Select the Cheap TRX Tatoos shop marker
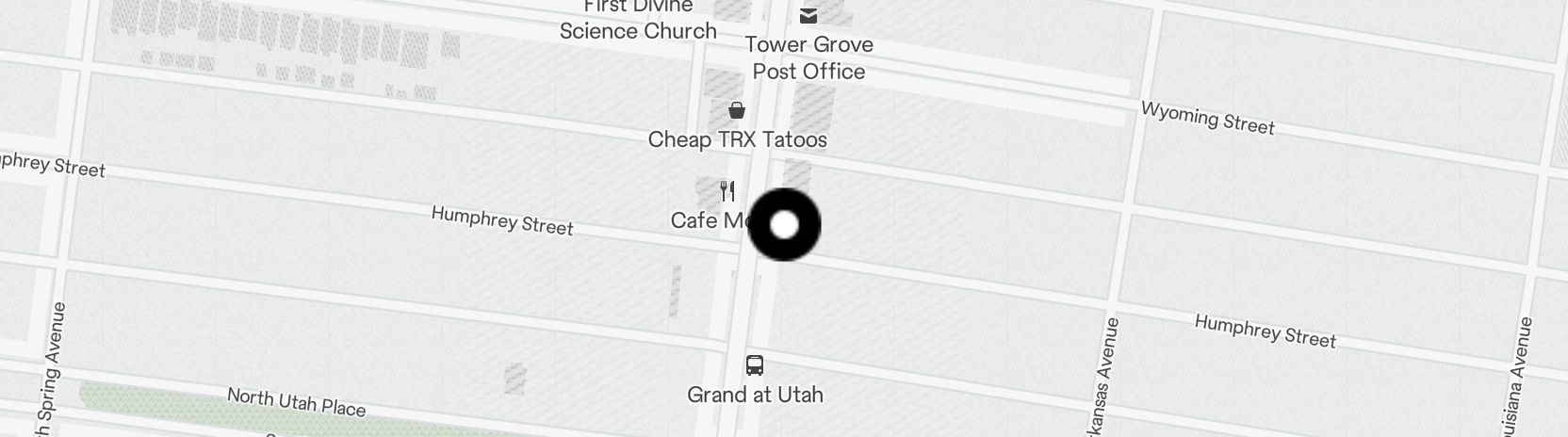The width and height of the screenshot is (1568, 437). click(x=737, y=111)
